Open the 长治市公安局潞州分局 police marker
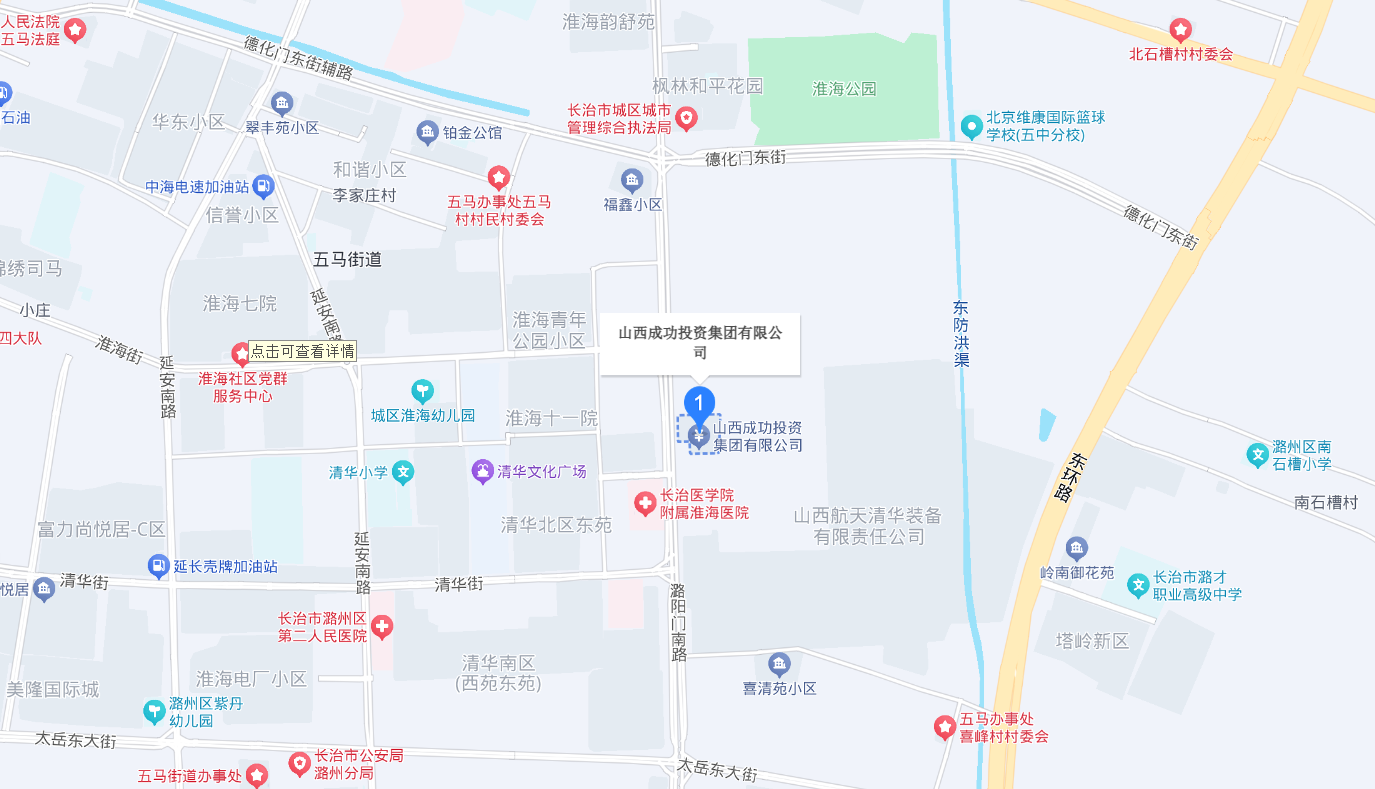Image resolution: width=1375 pixels, height=789 pixels. pos(299,765)
